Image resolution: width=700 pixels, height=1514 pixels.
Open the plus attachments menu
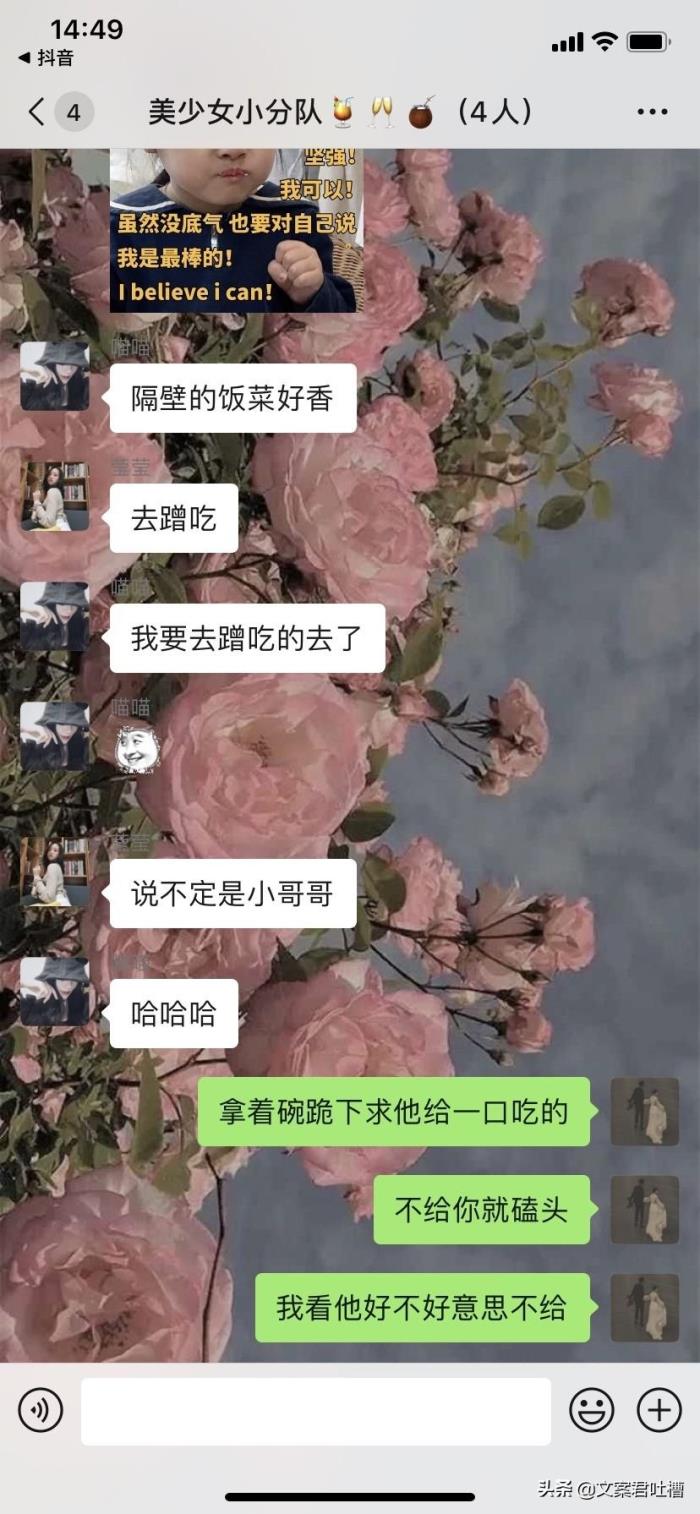coord(659,1411)
